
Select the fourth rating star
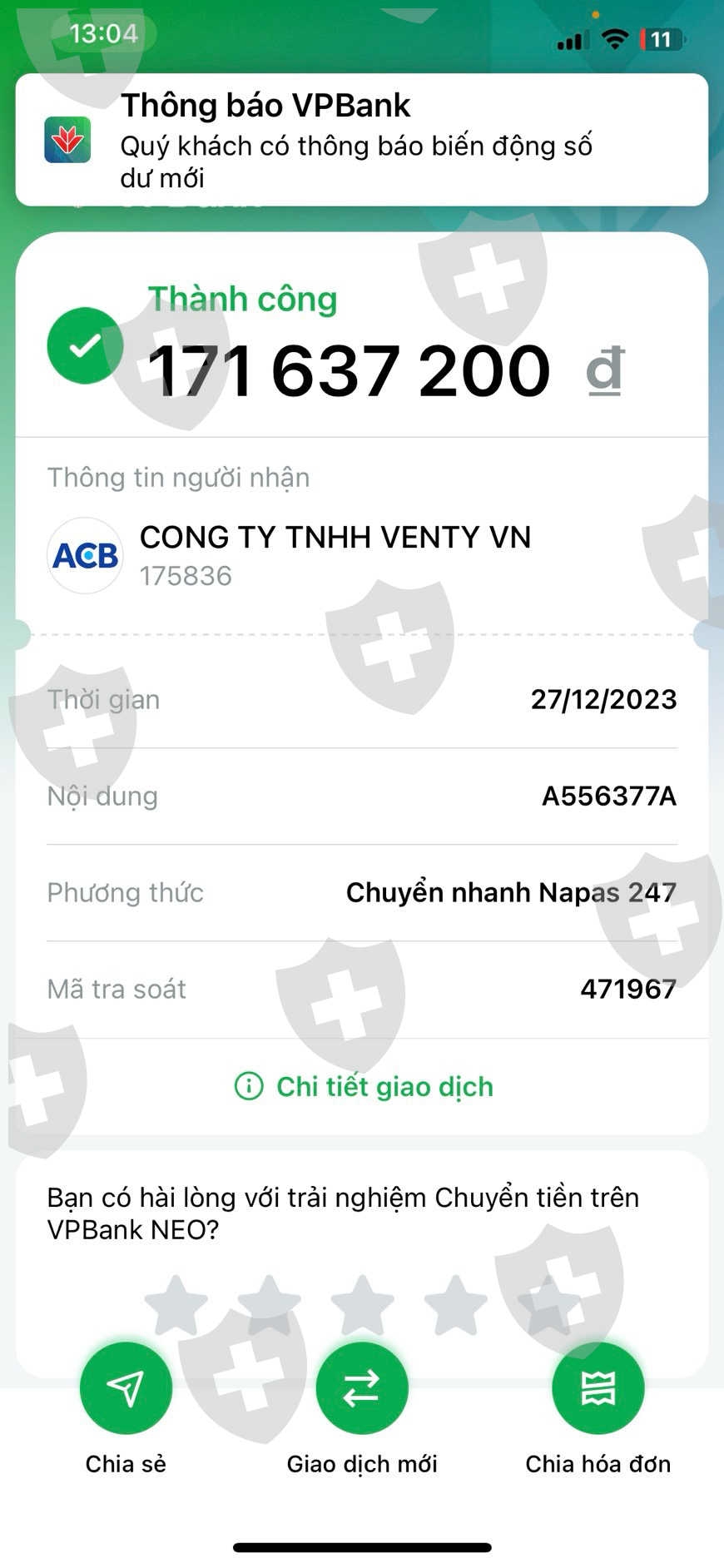tap(455, 1305)
